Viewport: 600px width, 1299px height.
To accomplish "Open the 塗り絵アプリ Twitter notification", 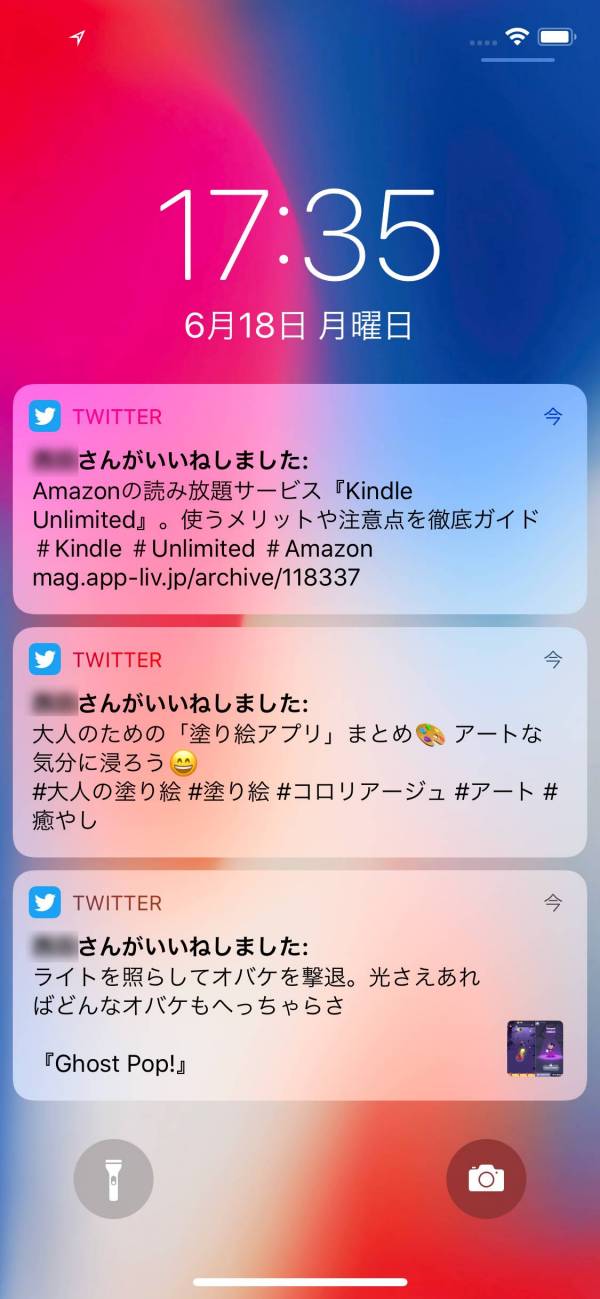I will [x=299, y=742].
